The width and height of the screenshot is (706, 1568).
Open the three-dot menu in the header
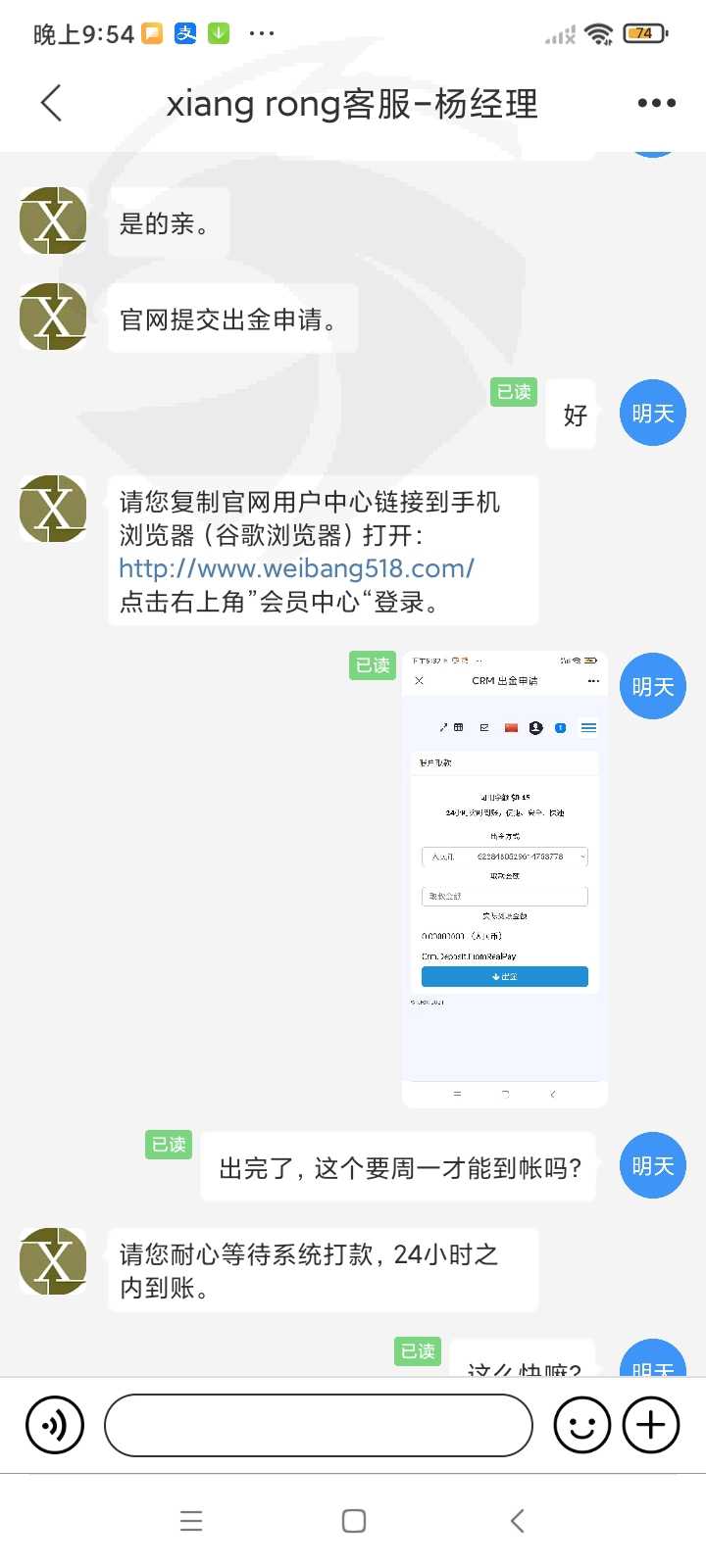[x=656, y=103]
